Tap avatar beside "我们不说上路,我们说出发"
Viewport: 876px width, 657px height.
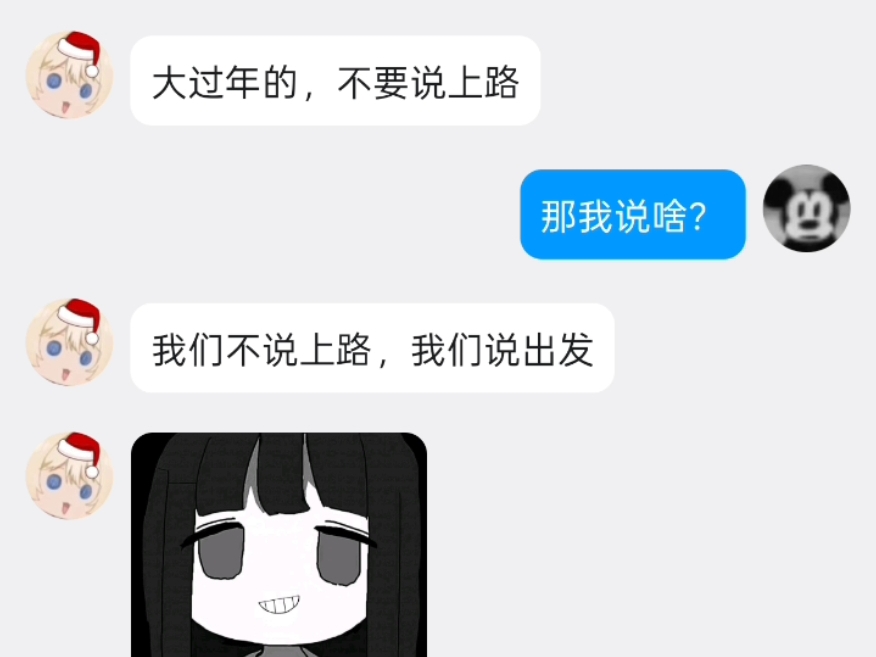(x=69, y=343)
